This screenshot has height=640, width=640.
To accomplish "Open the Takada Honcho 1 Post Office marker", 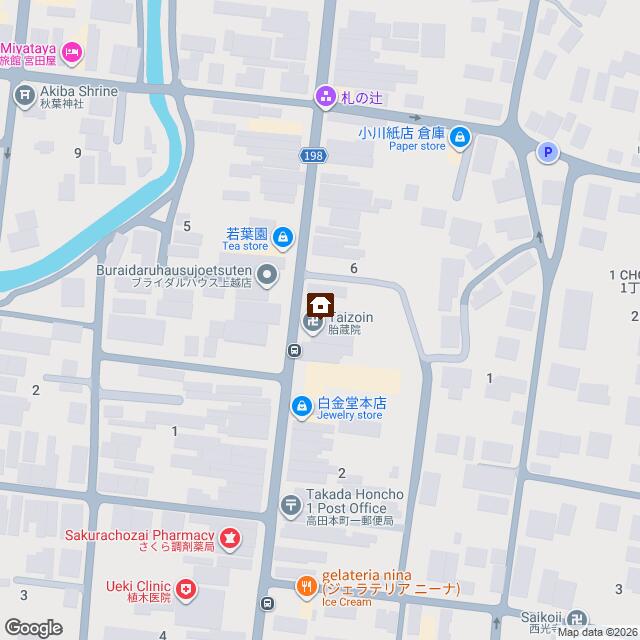I will pos(290,505).
